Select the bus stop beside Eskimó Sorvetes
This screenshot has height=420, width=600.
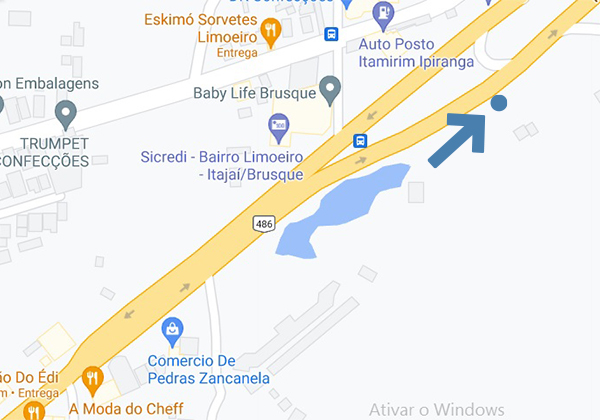[x=332, y=33]
